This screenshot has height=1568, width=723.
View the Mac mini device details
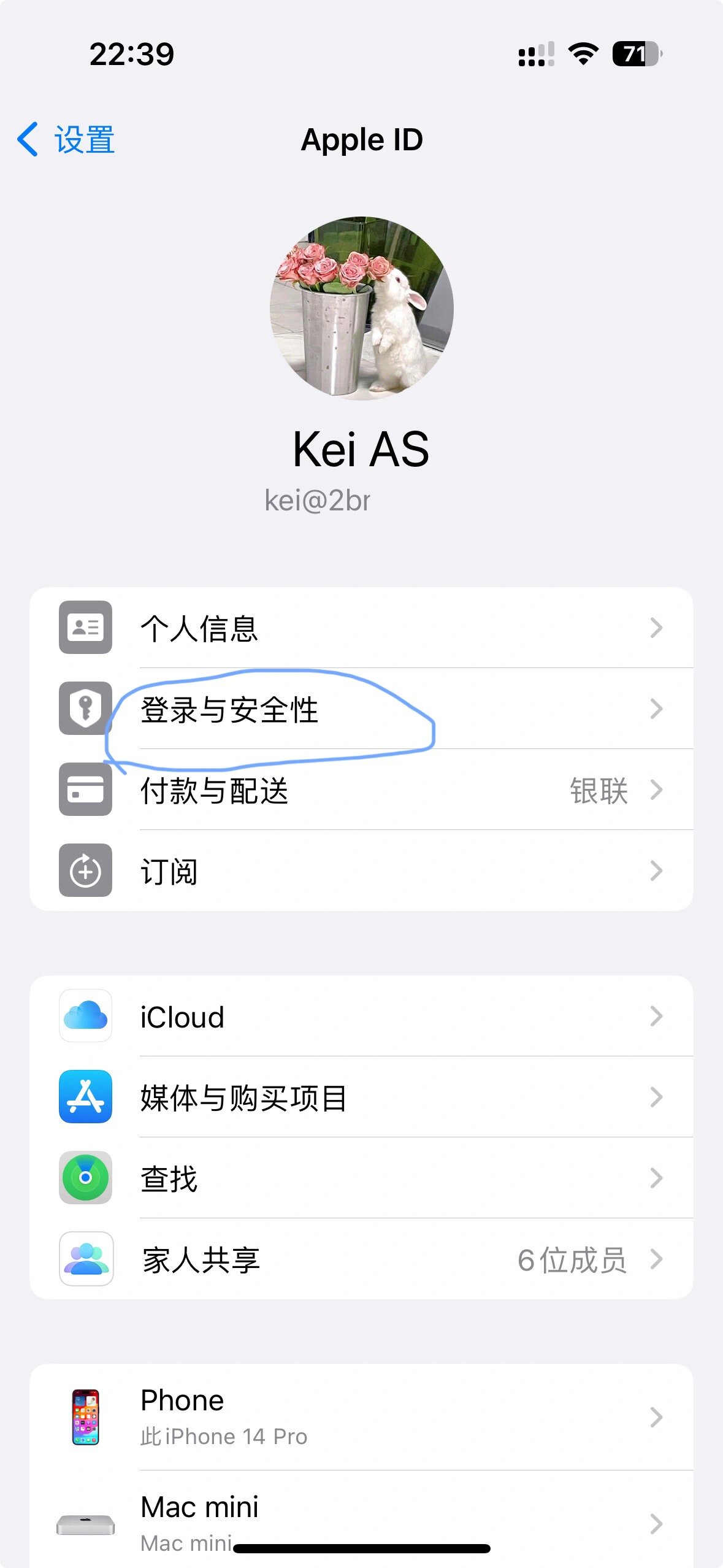[361, 1518]
